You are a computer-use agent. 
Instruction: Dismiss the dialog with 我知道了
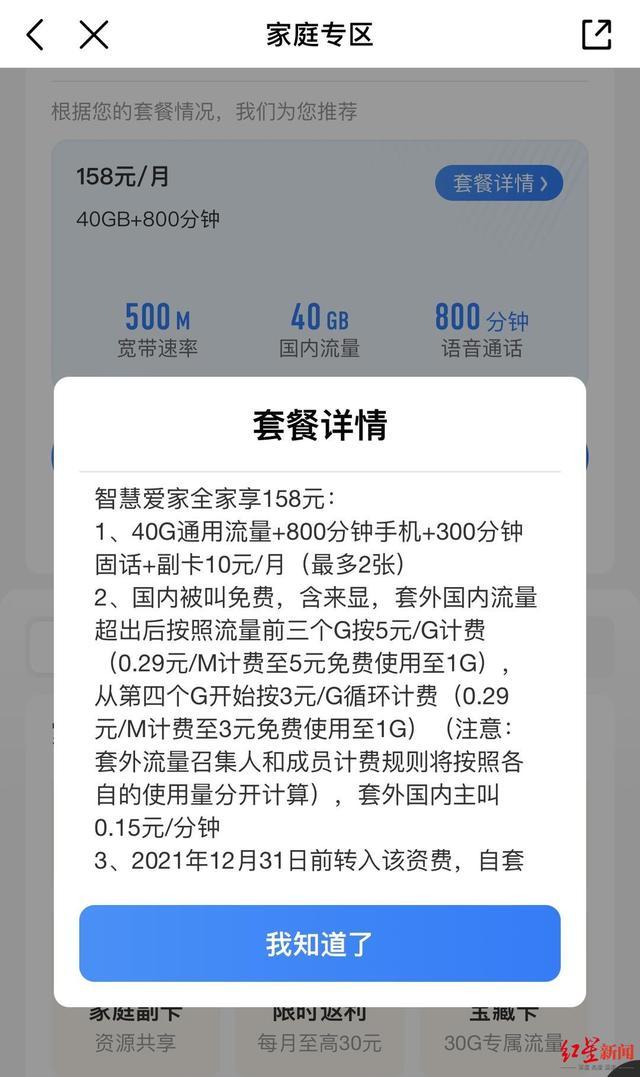[320, 943]
